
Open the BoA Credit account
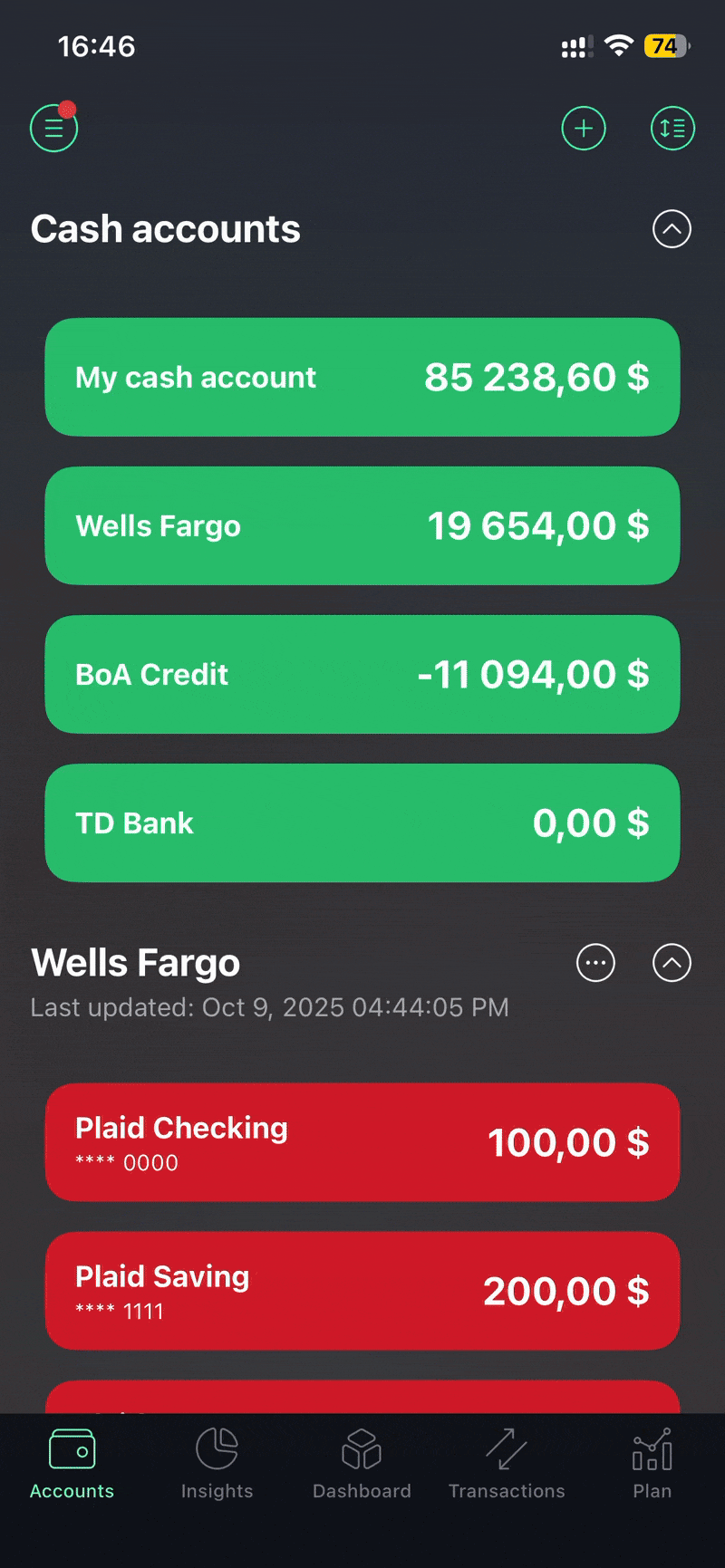pos(362,674)
